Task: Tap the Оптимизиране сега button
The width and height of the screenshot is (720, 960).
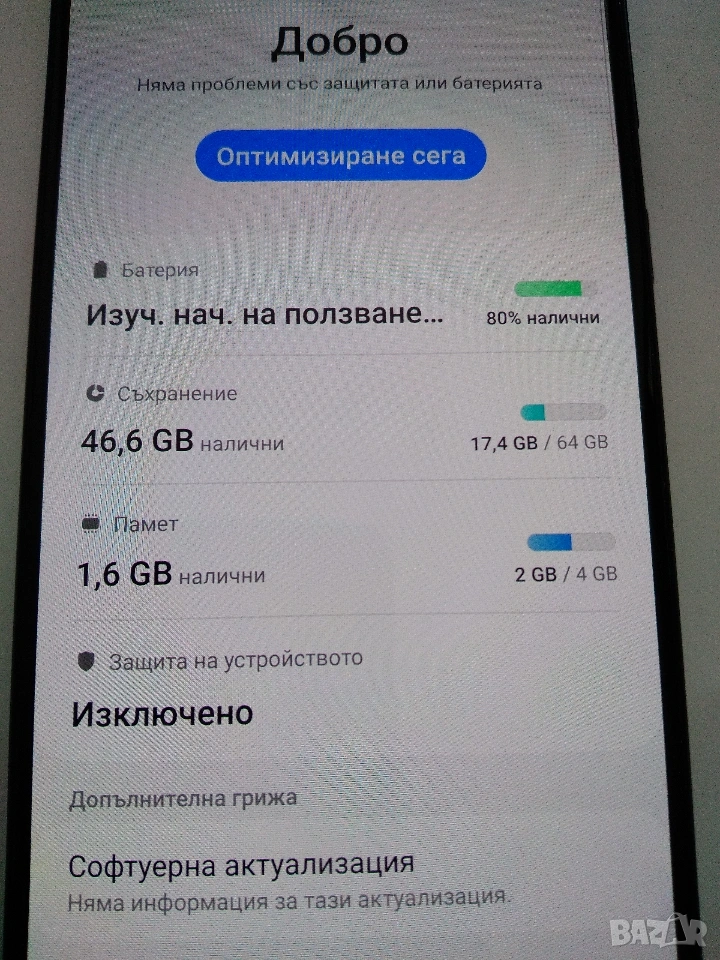Action: tap(340, 157)
